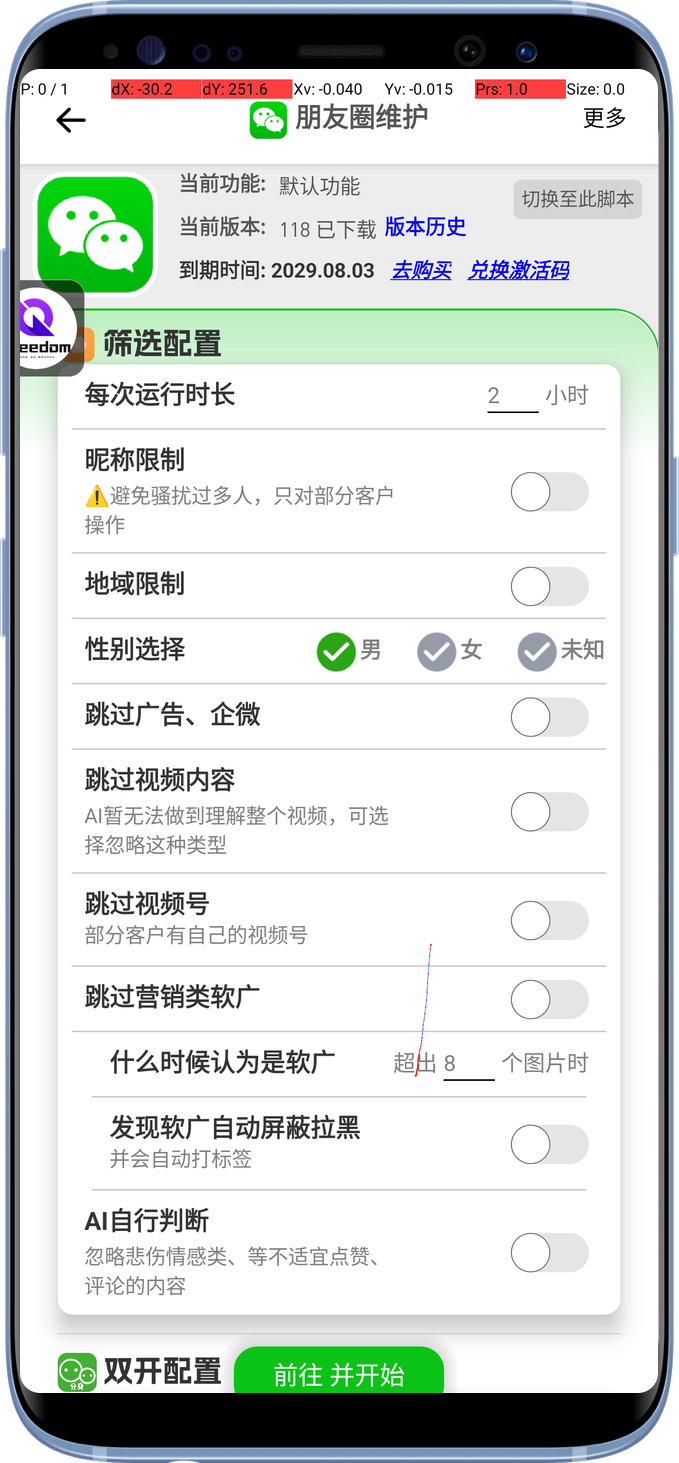Screen dimensions: 679x1463
Task: Toggle AI自行判断 on
Action: tap(549, 1252)
